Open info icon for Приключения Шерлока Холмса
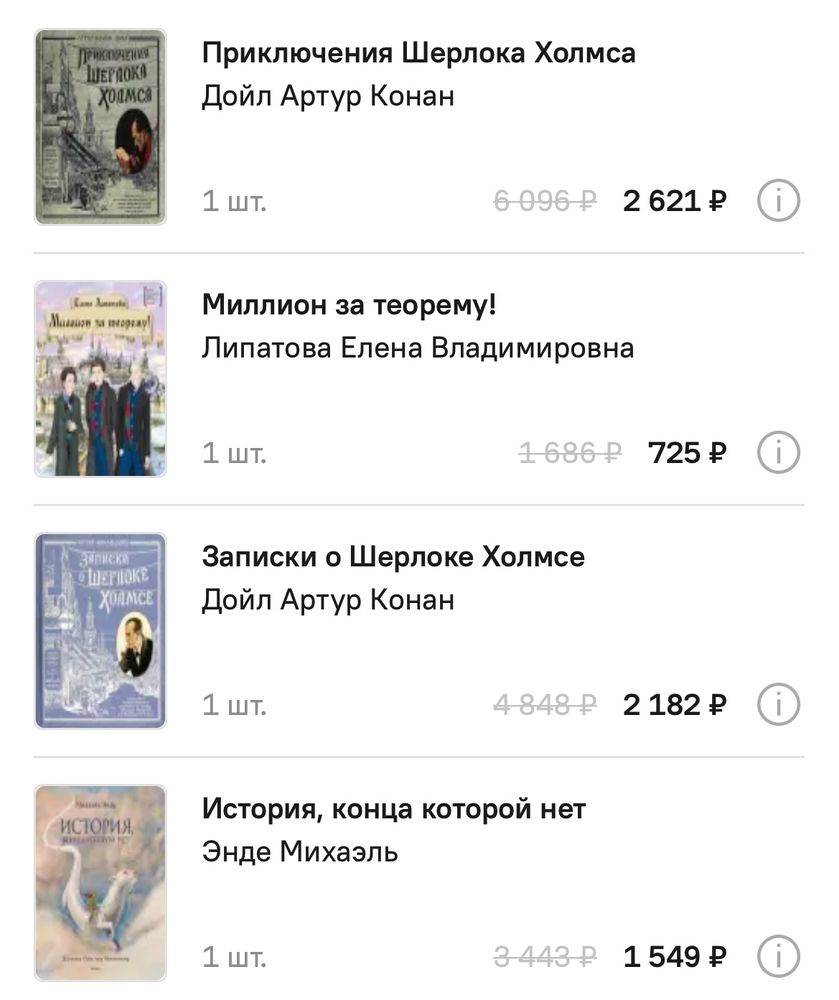Screen dimensions: 839x1000 click(x=778, y=198)
